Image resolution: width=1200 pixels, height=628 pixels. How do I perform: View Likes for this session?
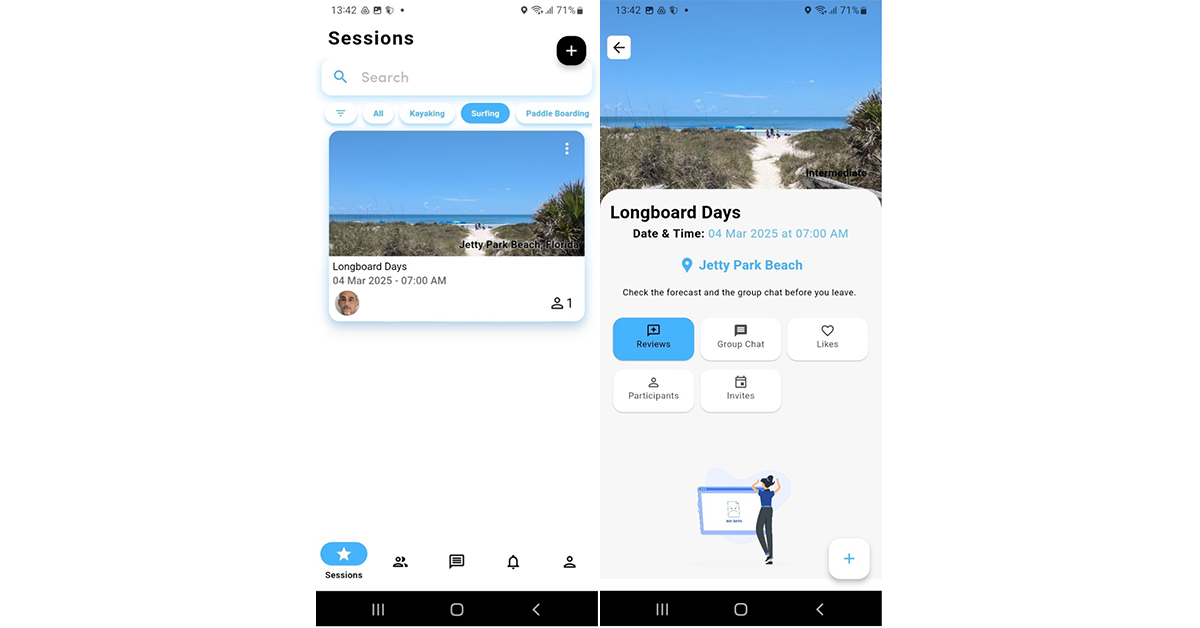click(x=827, y=338)
